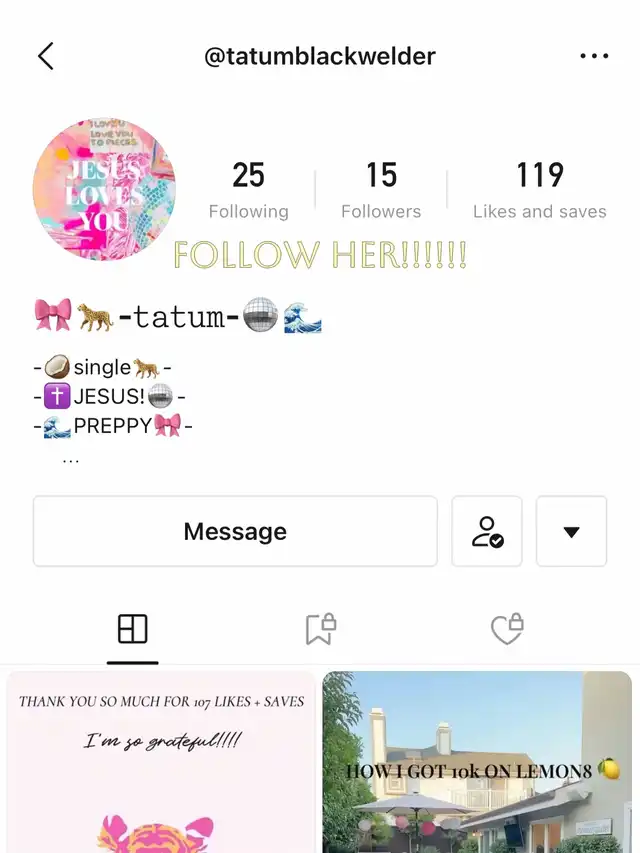The height and width of the screenshot is (853, 640).
Task: Switch to the locked saved-posts tab
Action: (x=320, y=629)
